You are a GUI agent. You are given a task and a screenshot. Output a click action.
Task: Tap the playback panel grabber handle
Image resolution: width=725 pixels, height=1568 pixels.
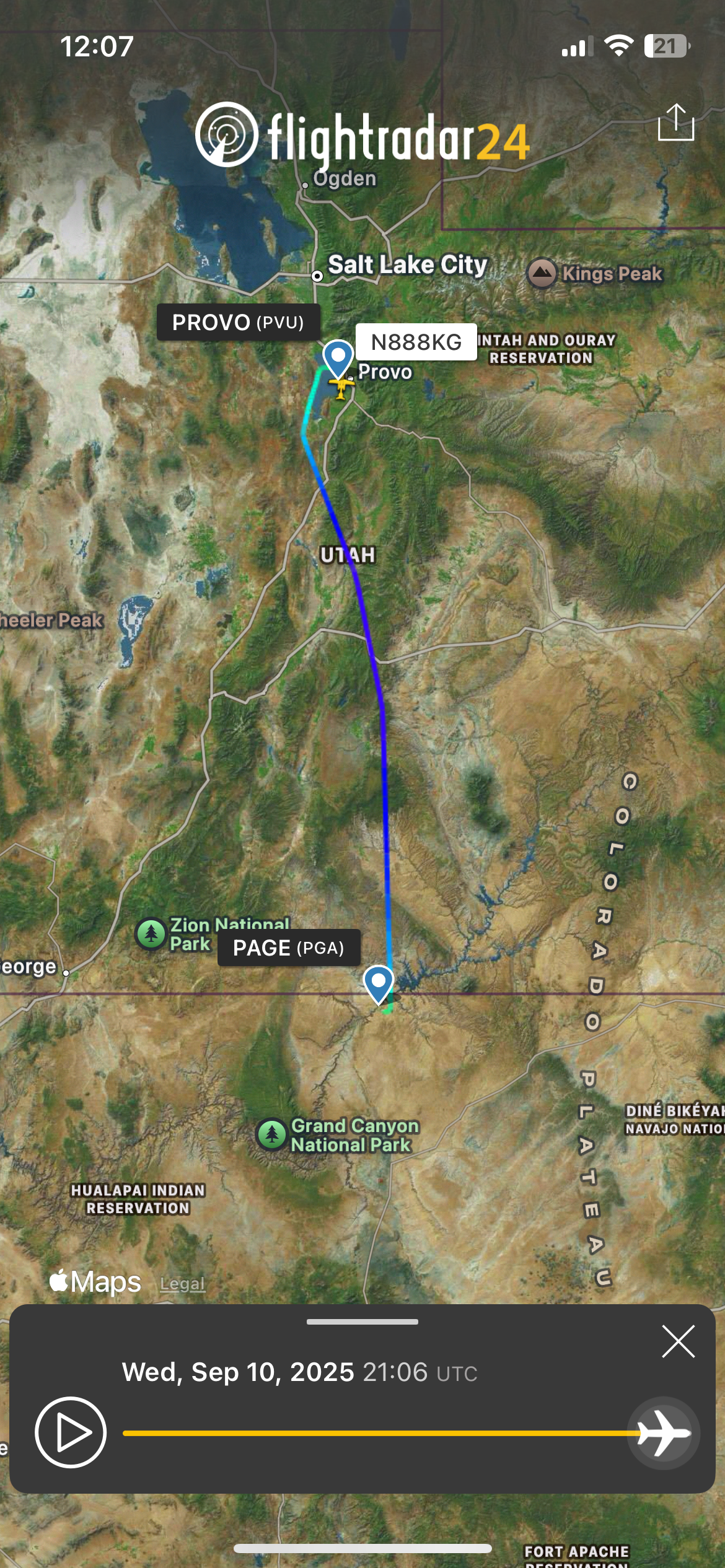[x=362, y=1322]
